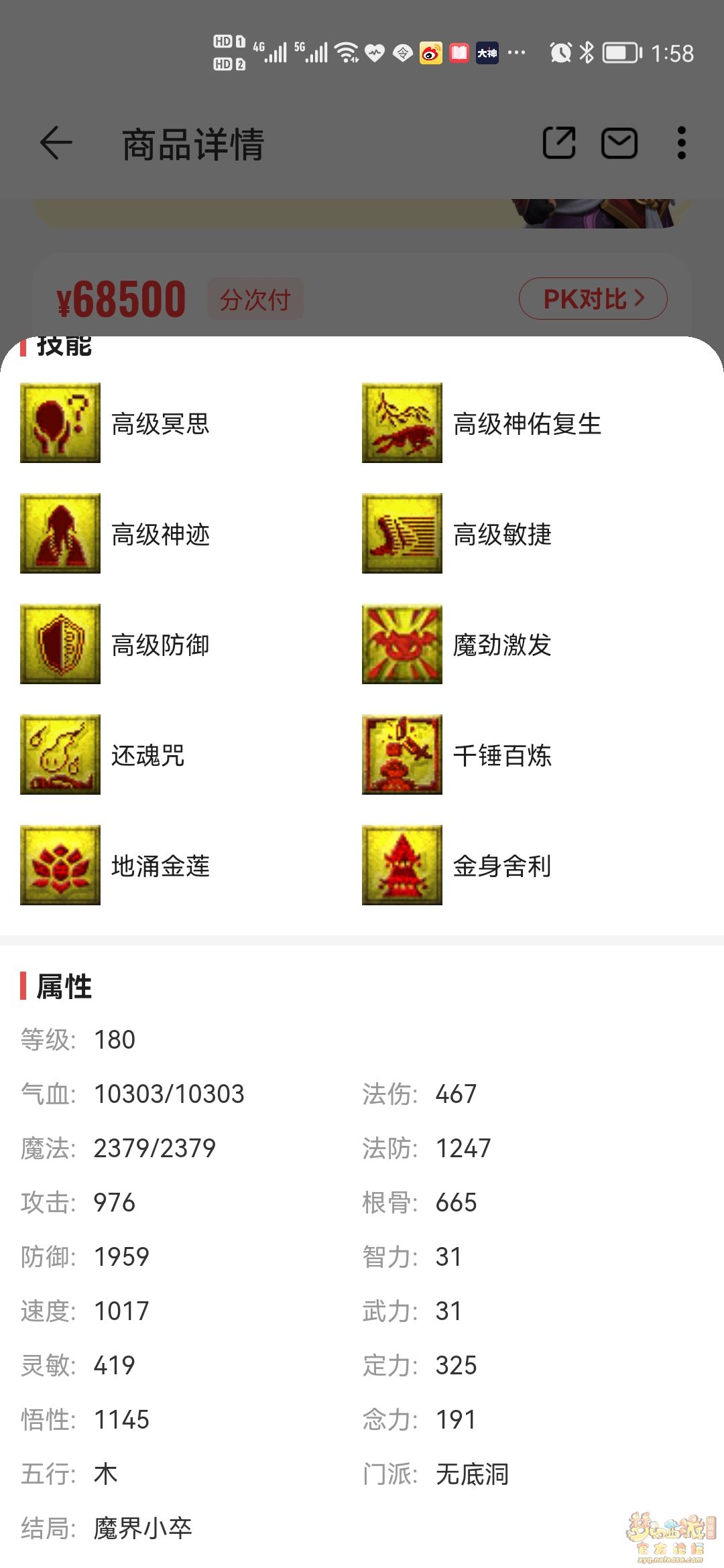The width and height of the screenshot is (724, 1568).
Task: Share this product listing
Action: (x=558, y=143)
